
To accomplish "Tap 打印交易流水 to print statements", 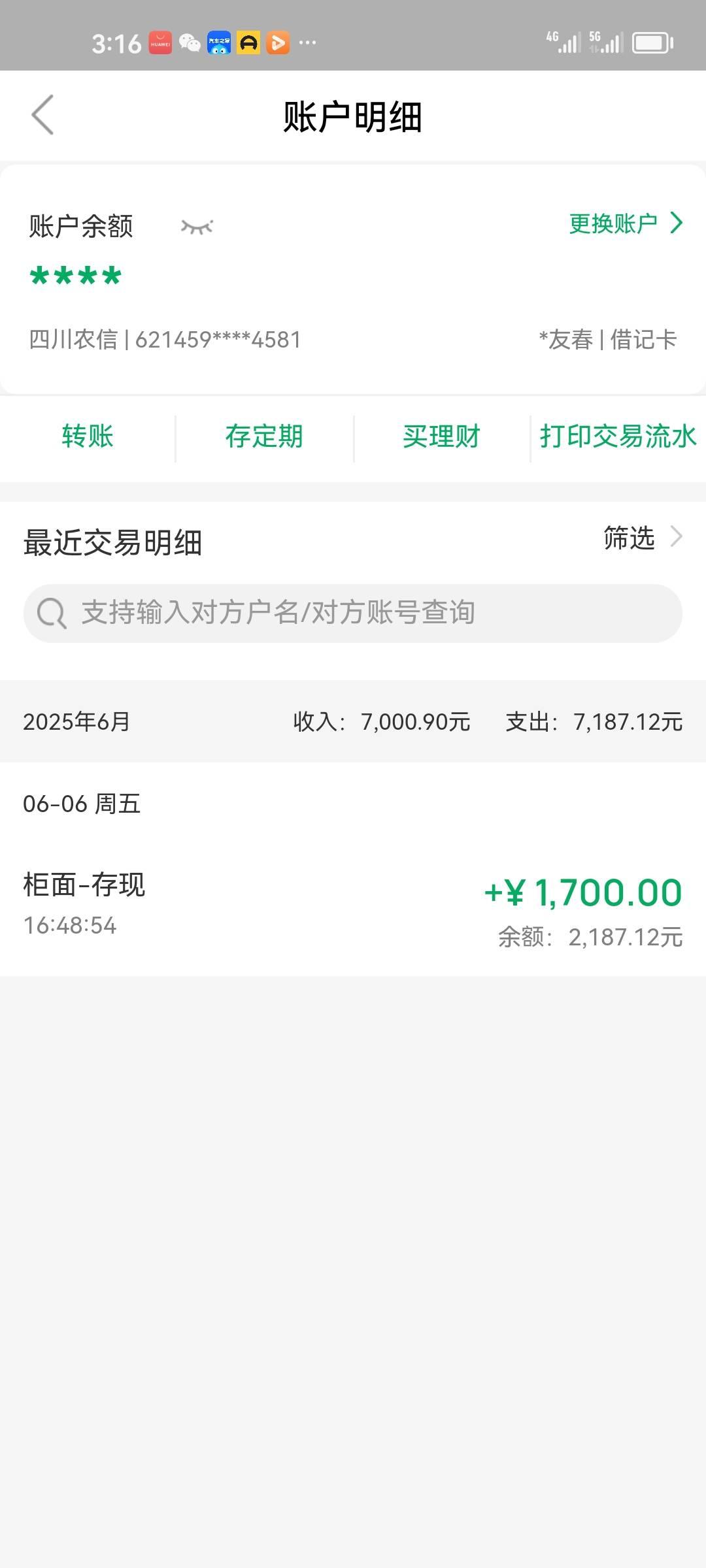I will tap(618, 436).
